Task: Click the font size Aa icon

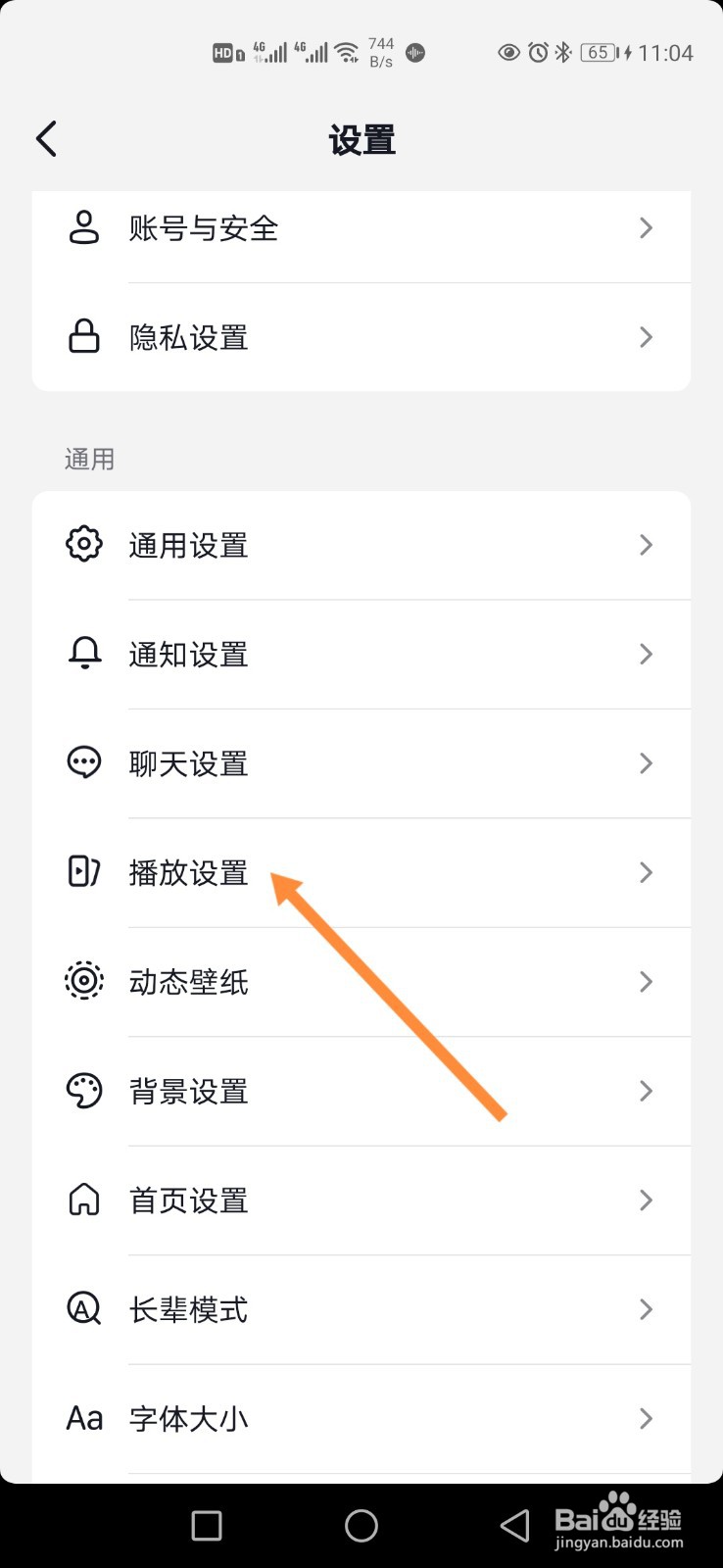Action: pyautogui.click(x=84, y=1418)
